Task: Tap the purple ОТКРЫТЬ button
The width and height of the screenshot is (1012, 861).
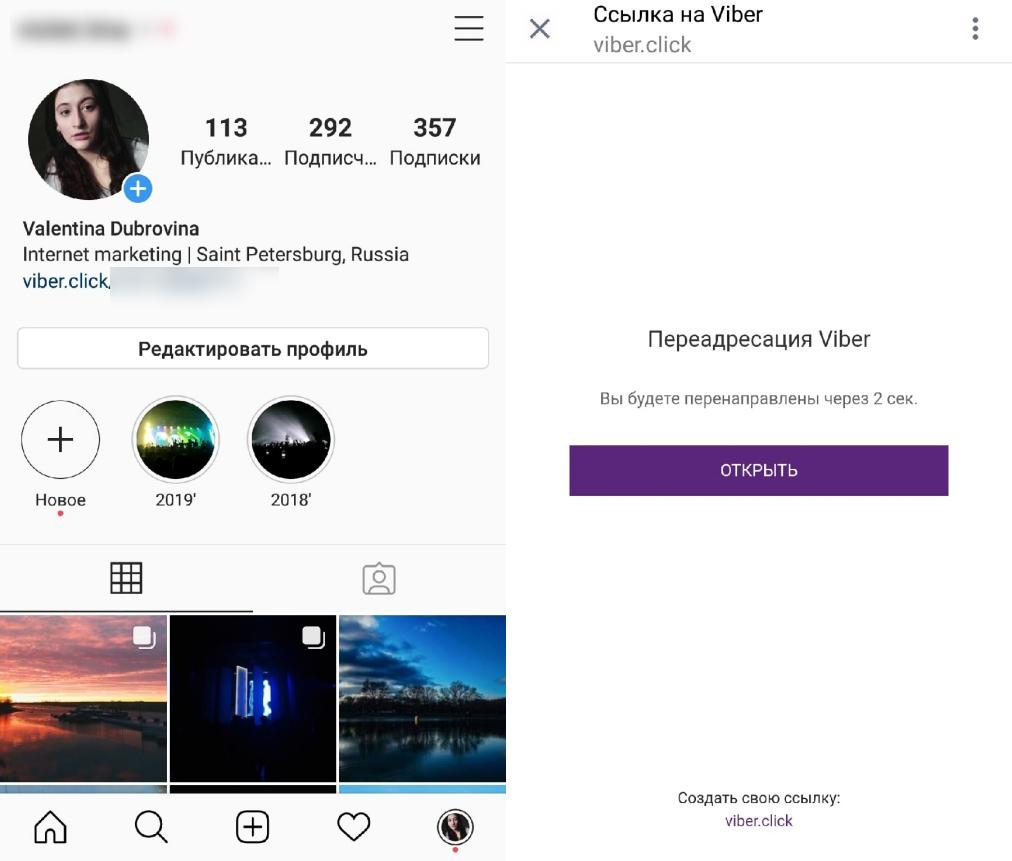Action: coord(758,470)
